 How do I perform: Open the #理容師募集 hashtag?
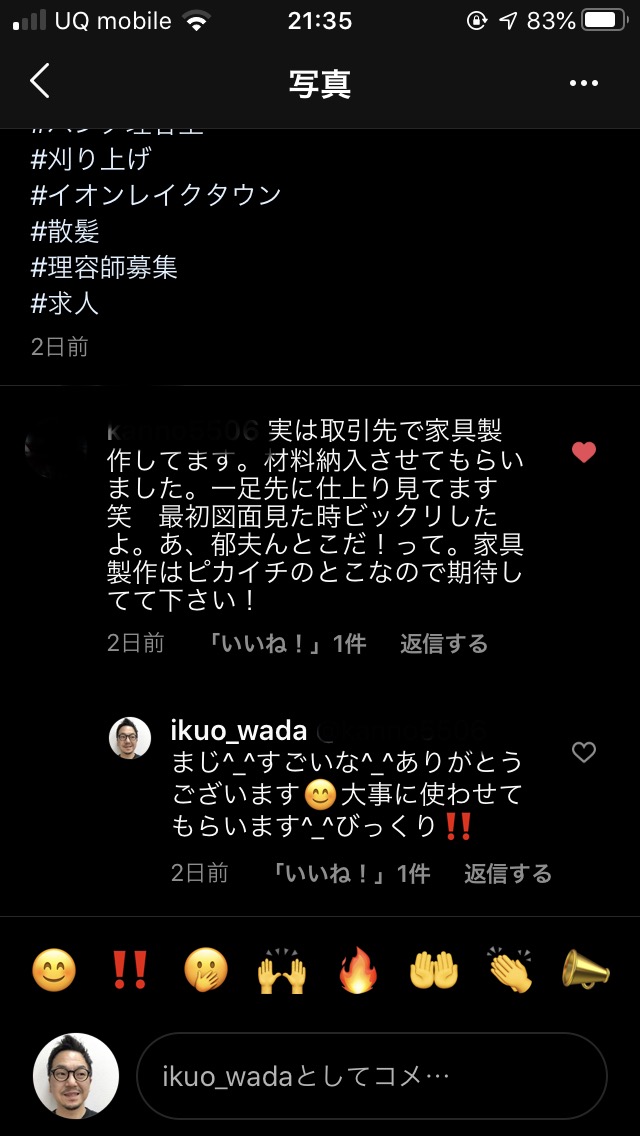tap(104, 266)
